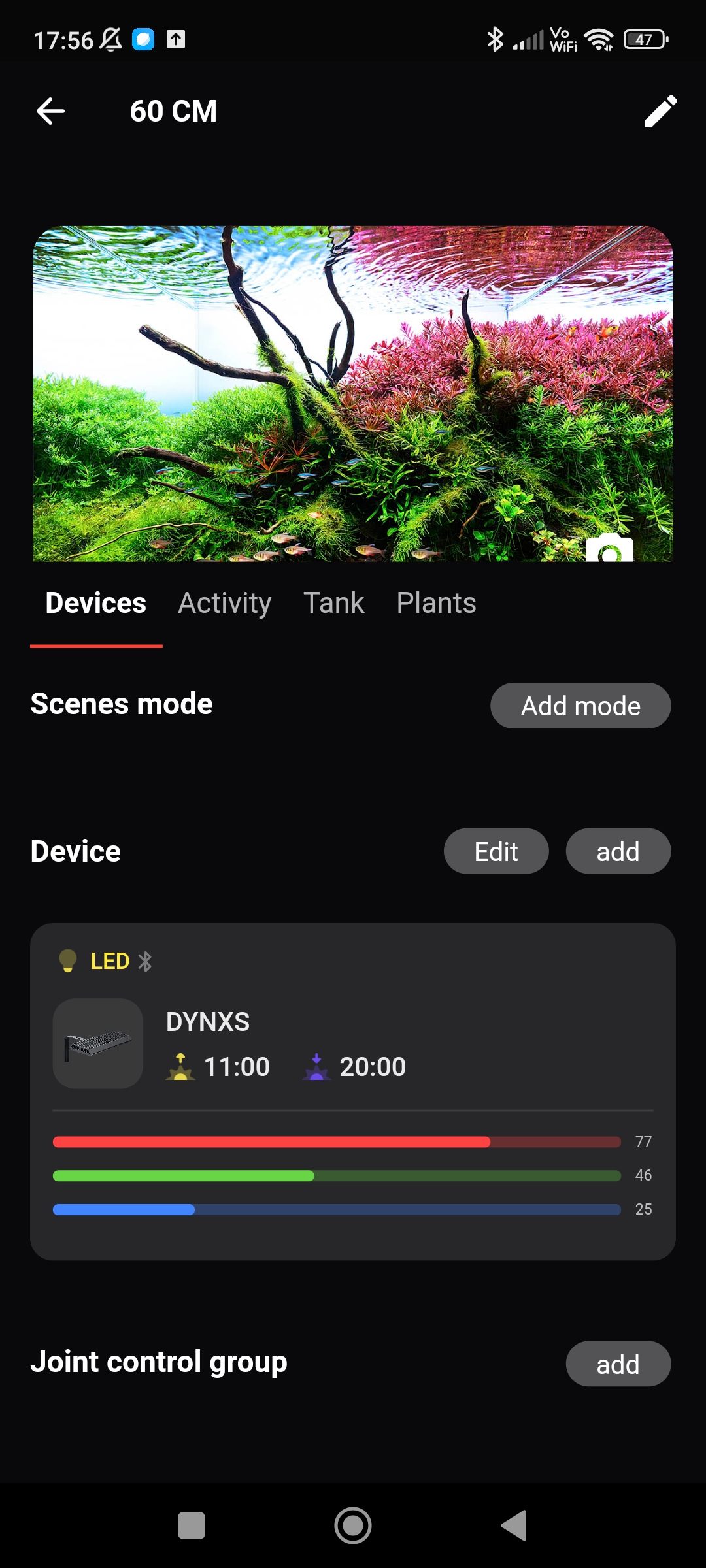Viewport: 706px width, 1568px height.
Task: Add a new device
Action: click(618, 851)
